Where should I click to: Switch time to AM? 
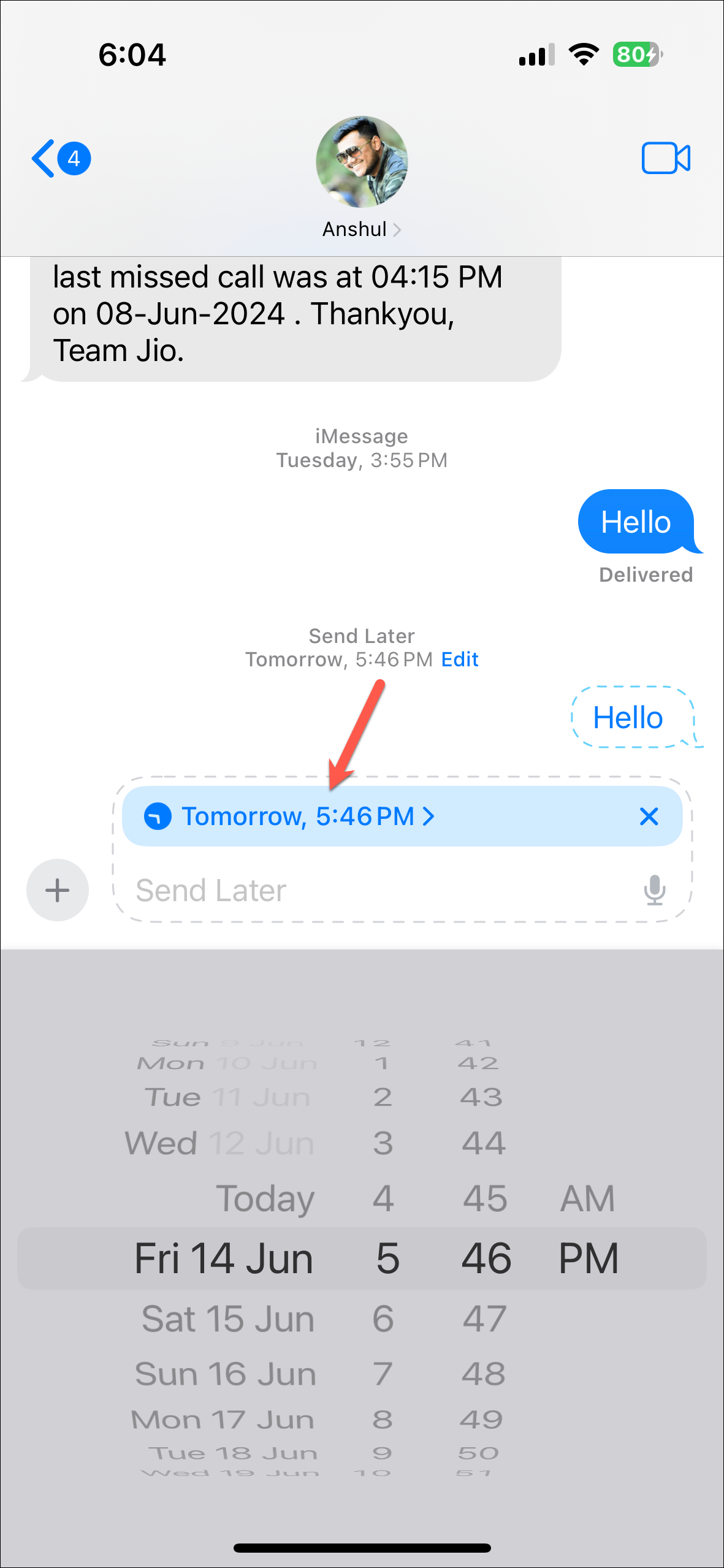pyautogui.click(x=587, y=1198)
